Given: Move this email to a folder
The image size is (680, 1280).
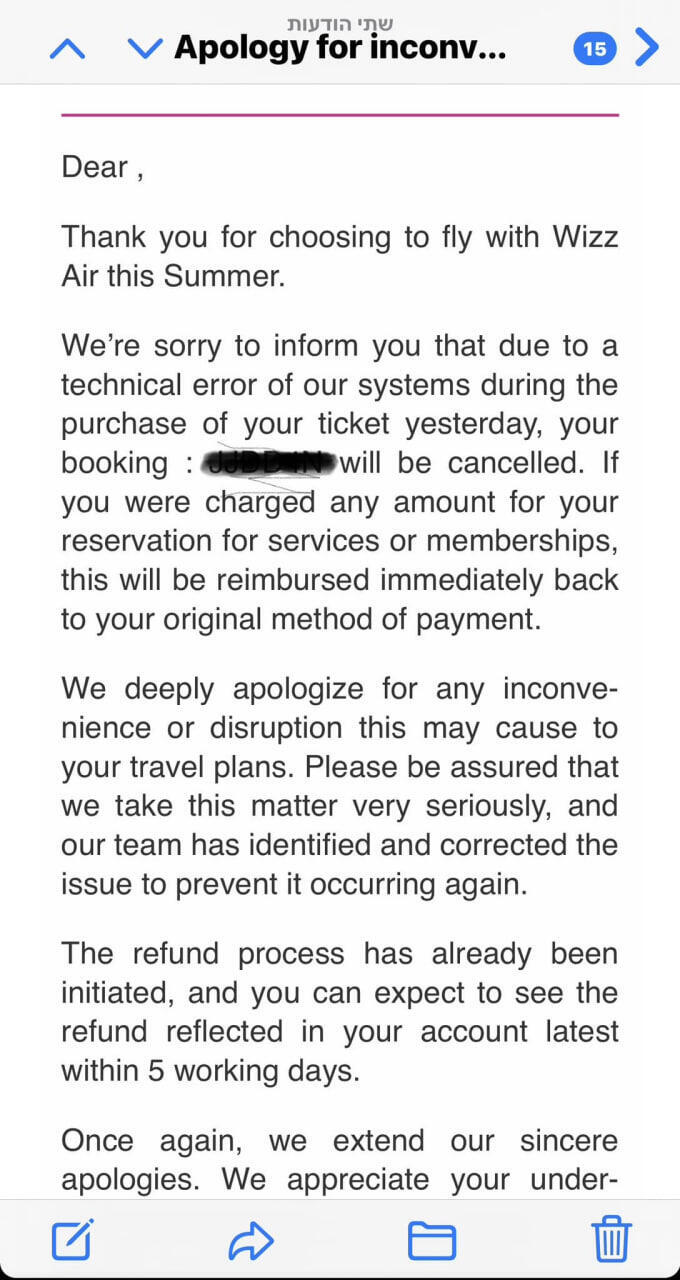Looking at the screenshot, I should coord(432,1241).
